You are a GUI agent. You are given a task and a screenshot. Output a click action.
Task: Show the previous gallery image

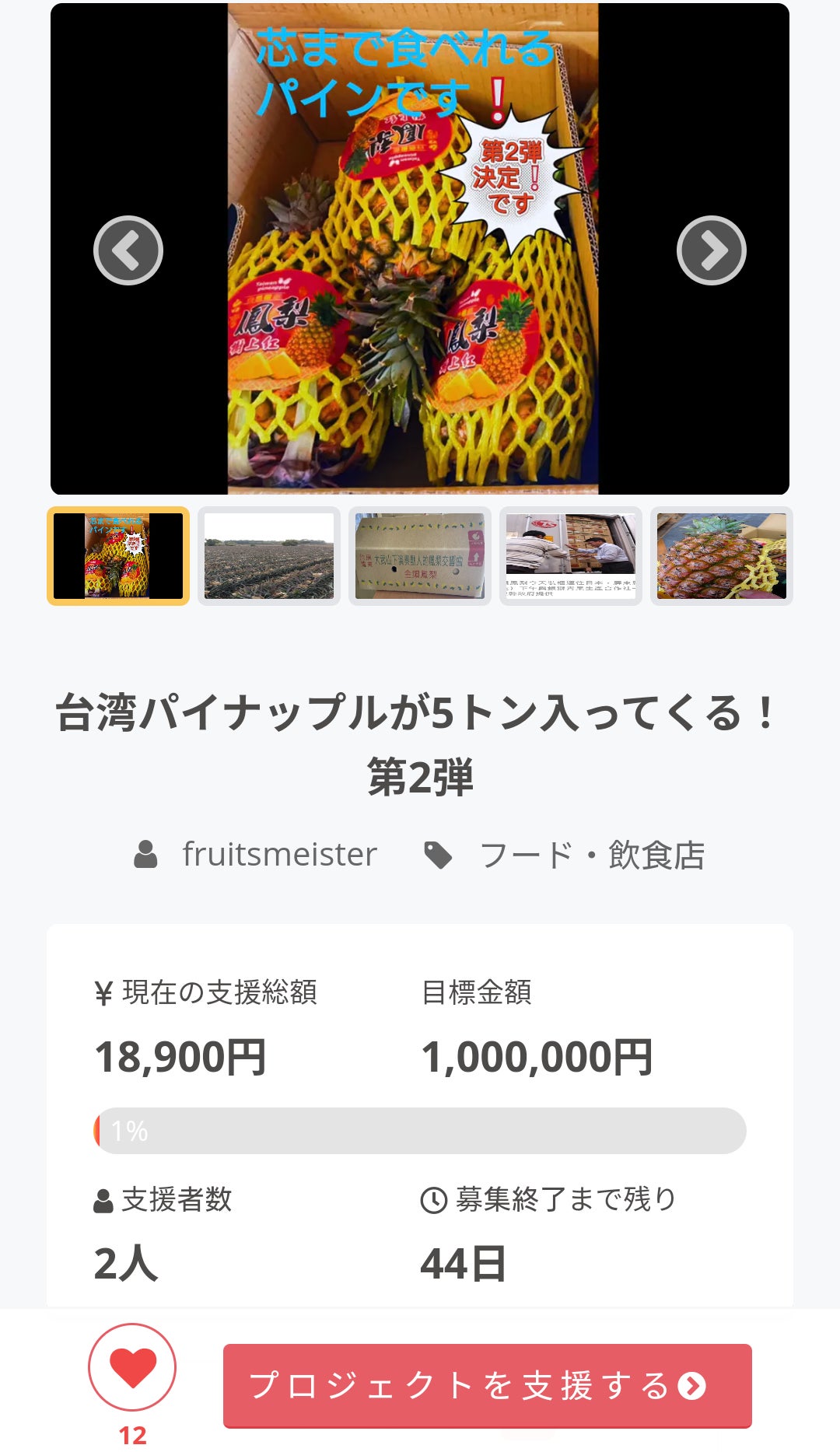pos(128,250)
